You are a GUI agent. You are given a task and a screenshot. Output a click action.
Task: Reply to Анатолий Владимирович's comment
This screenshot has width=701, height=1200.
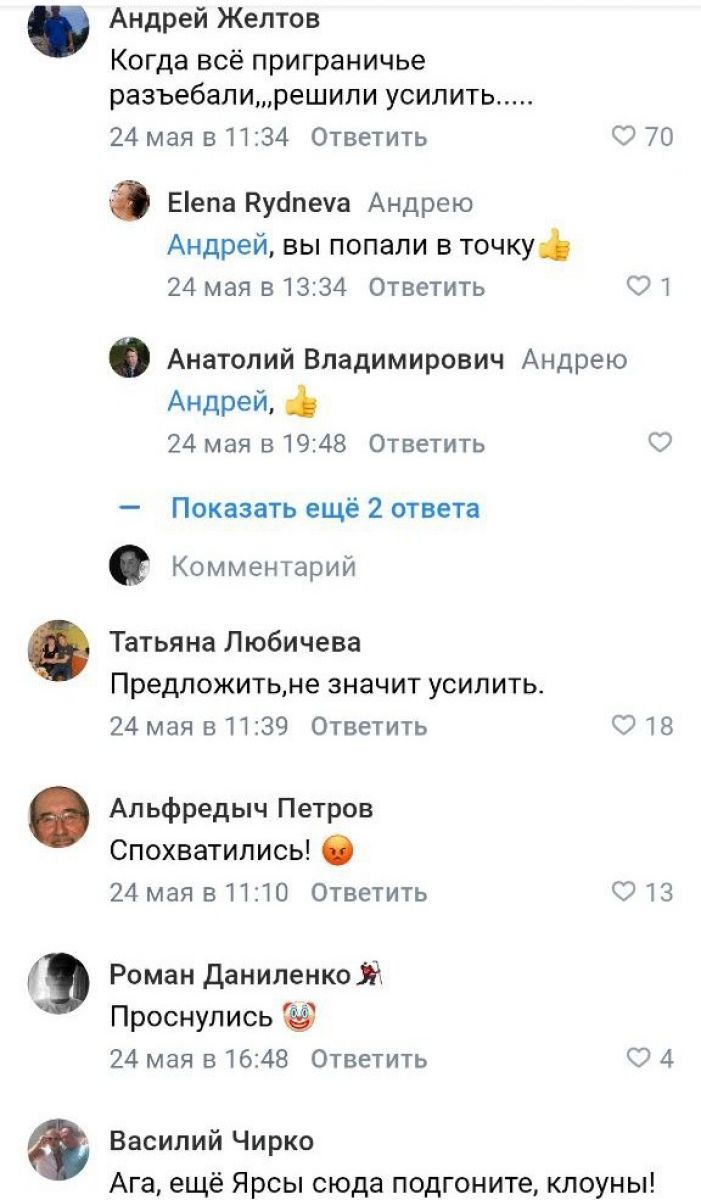tap(426, 443)
